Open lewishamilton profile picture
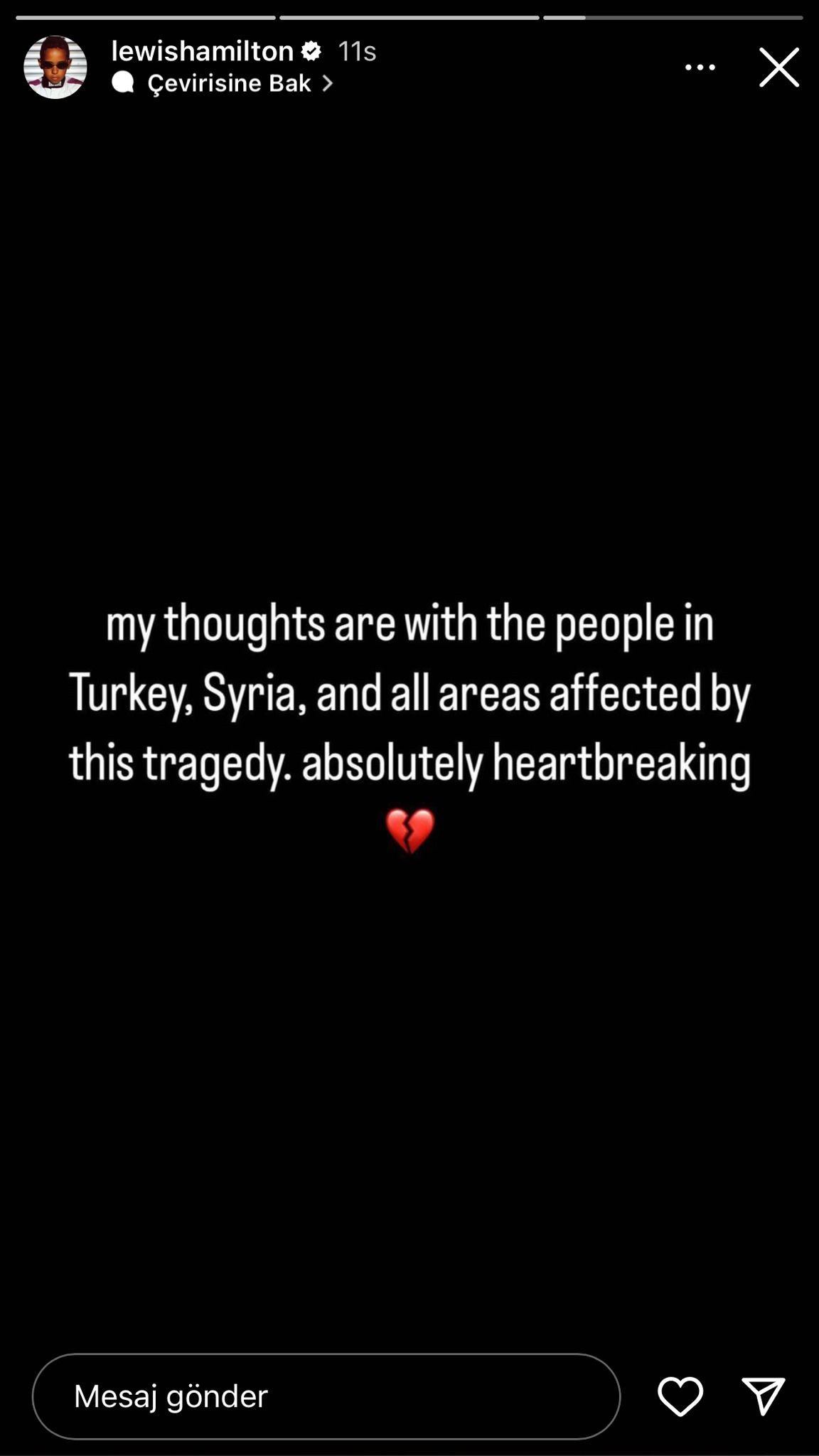This screenshot has height=1456, width=819. click(55, 68)
